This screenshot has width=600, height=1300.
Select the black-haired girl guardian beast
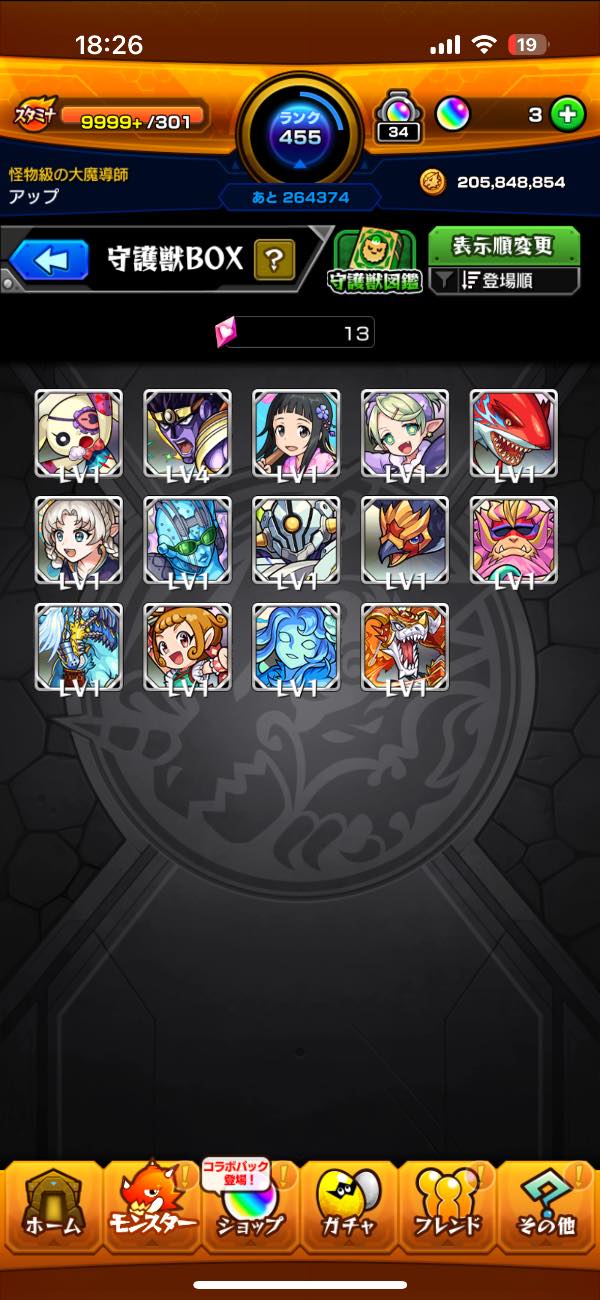pyautogui.click(x=296, y=433)
